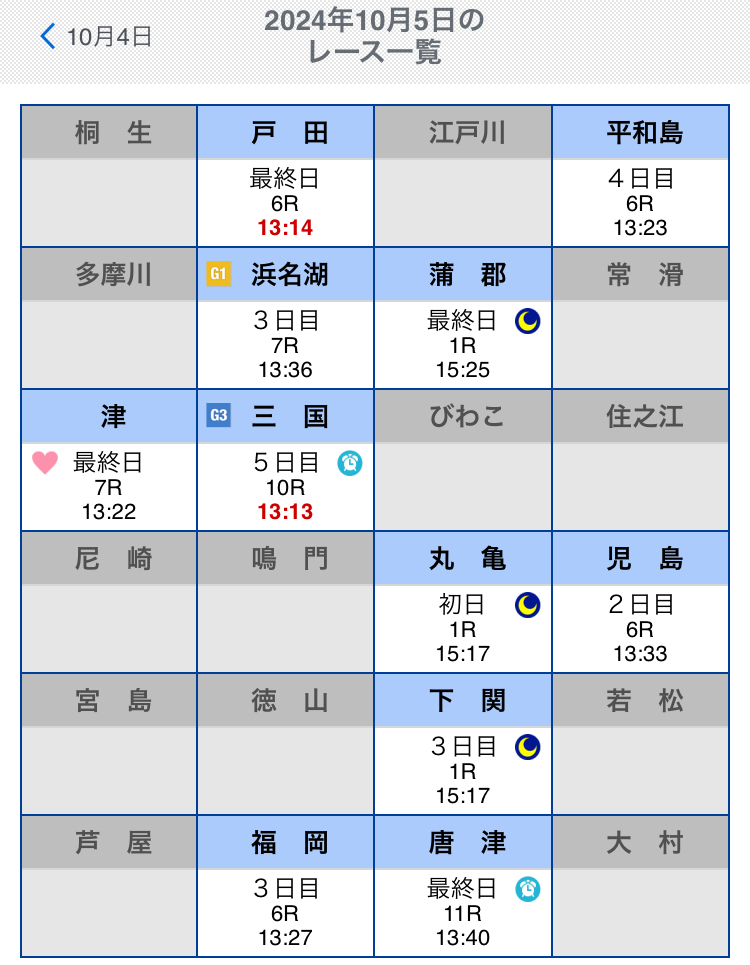Screen dimensions: 750x965
Task: Open the 戸田 race card
Action: 285,203
